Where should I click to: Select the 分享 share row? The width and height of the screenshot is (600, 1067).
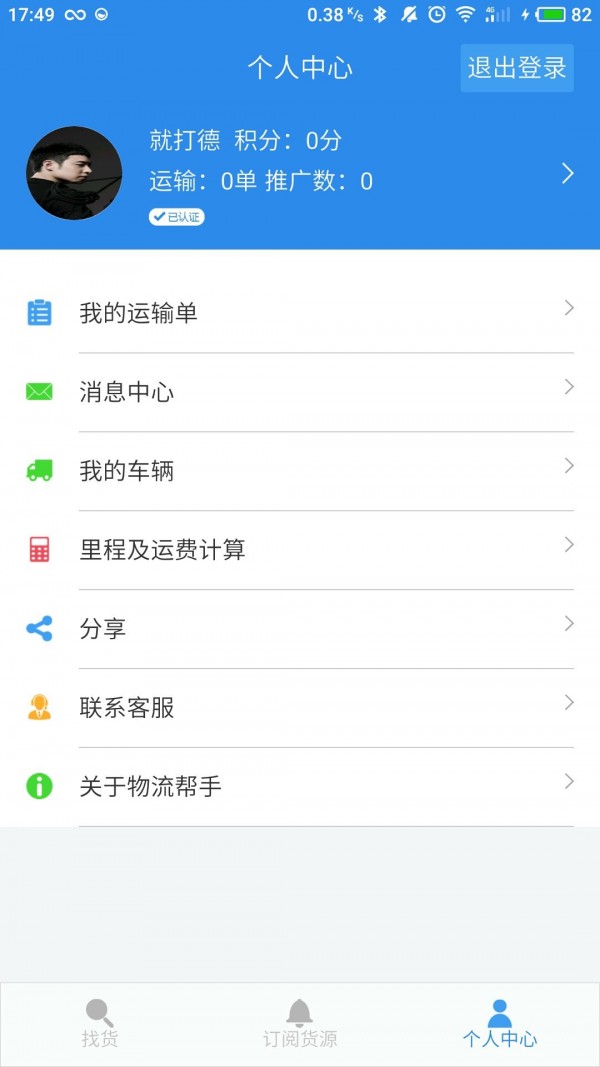[300, 629]
